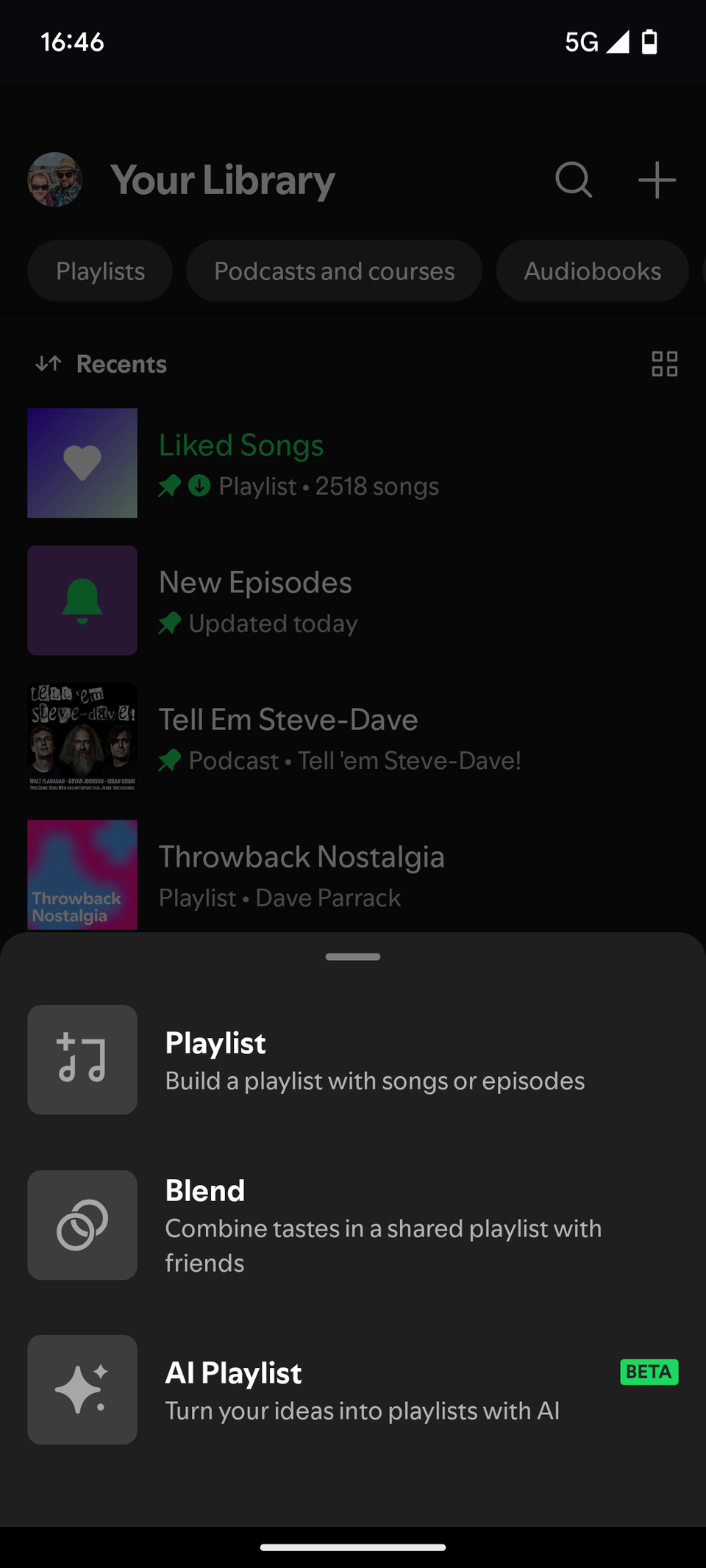Toggle the Audiobooks filter chip

591,271
